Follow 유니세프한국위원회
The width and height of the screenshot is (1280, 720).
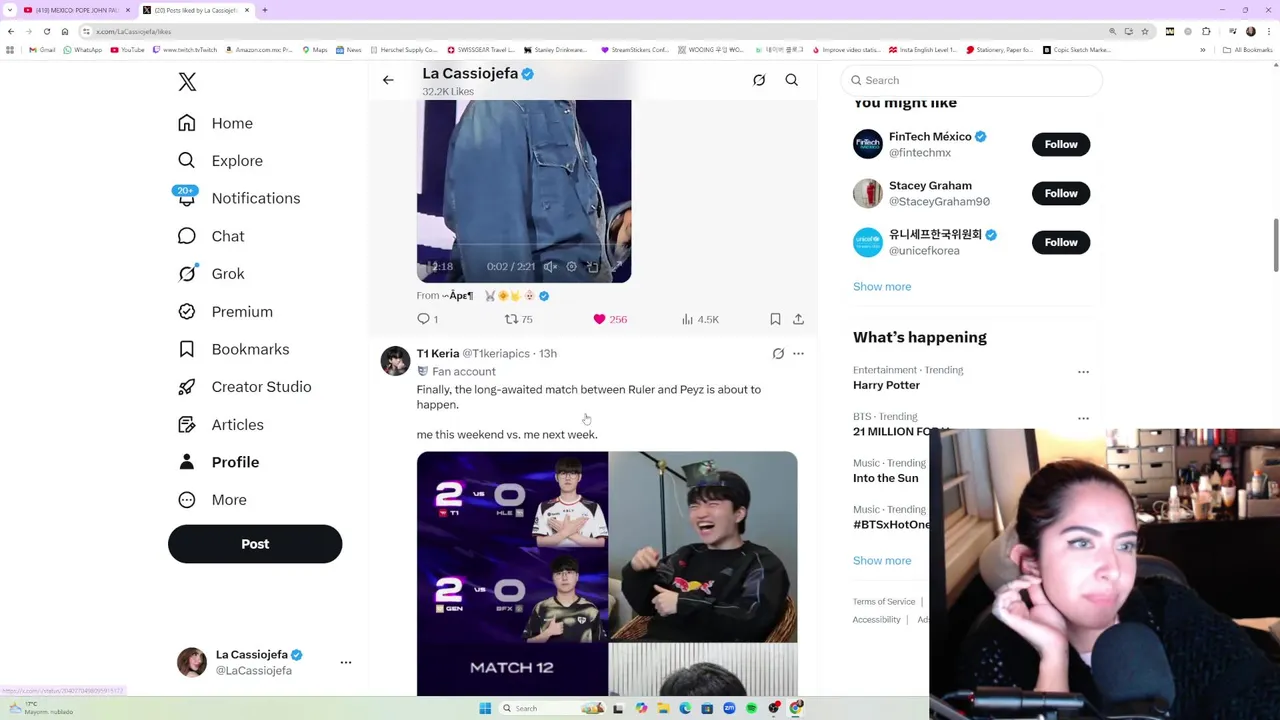tap(1060, 242)
